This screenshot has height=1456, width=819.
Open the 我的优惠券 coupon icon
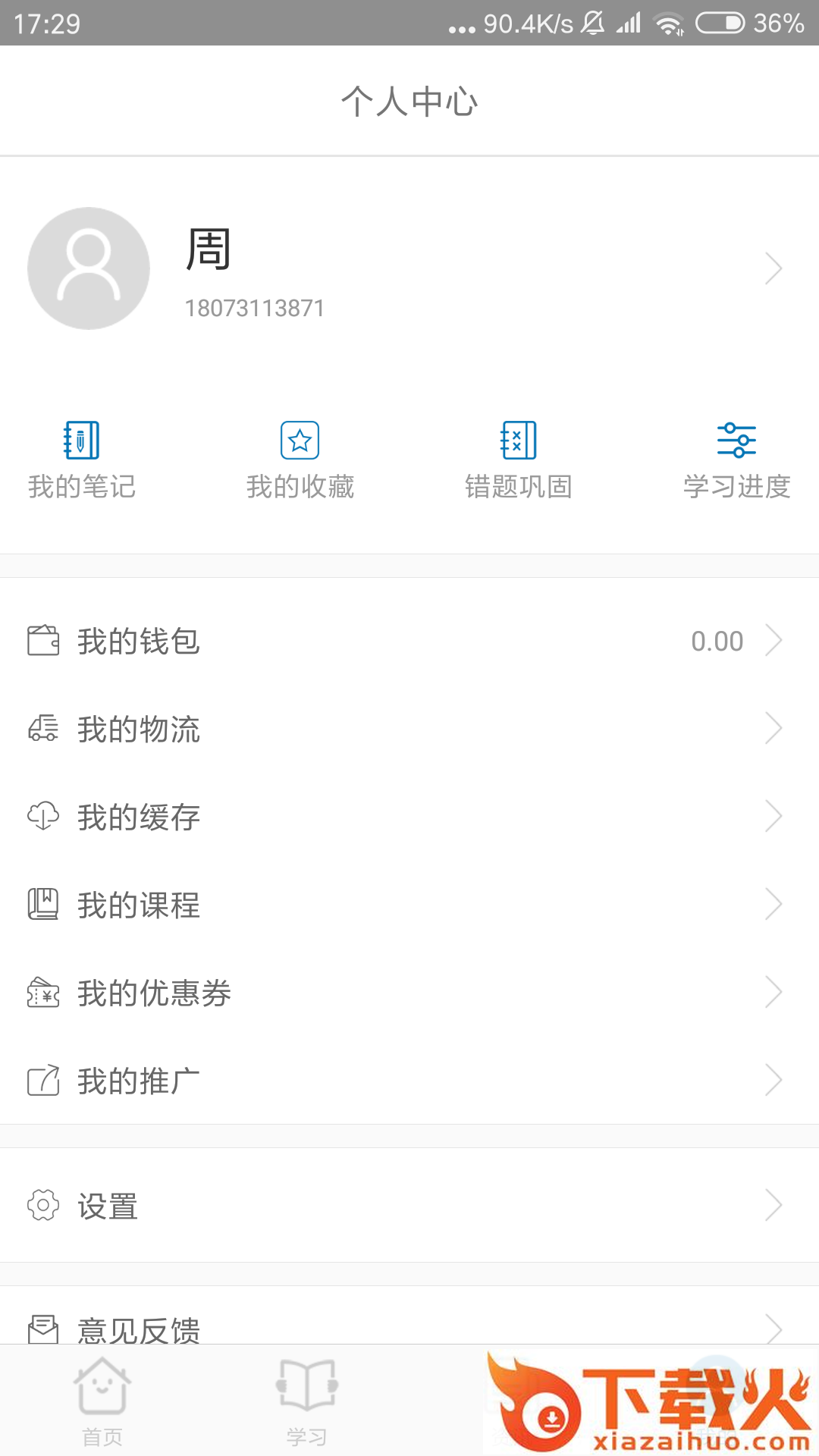click(43, 993)
